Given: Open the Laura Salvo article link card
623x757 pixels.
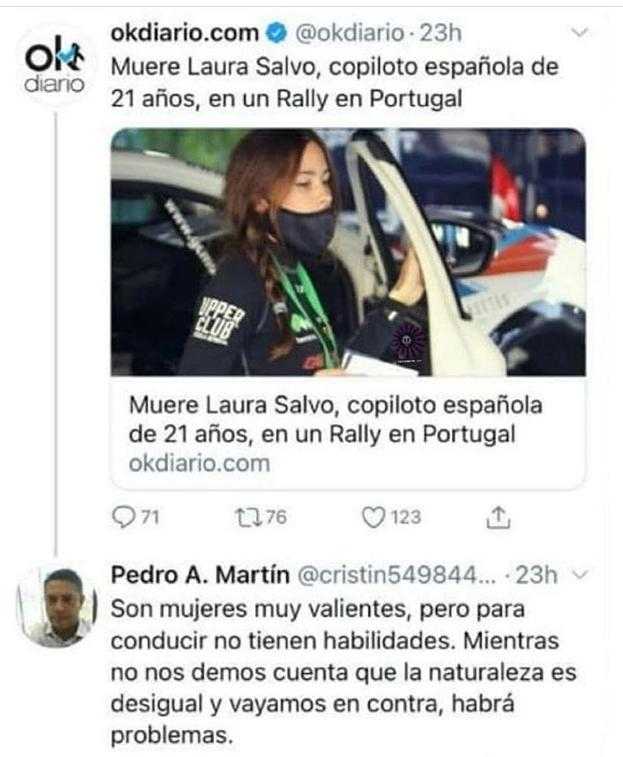Looking at the screenshot, I should point(347,308).
